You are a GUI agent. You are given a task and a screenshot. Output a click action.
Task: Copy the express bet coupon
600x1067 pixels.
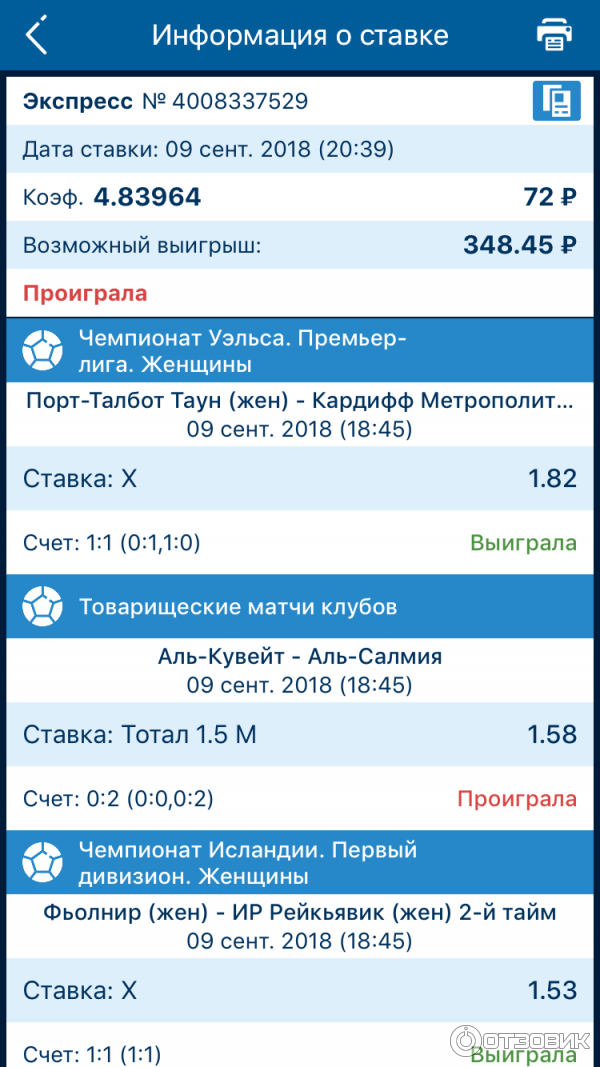(556, 101)
